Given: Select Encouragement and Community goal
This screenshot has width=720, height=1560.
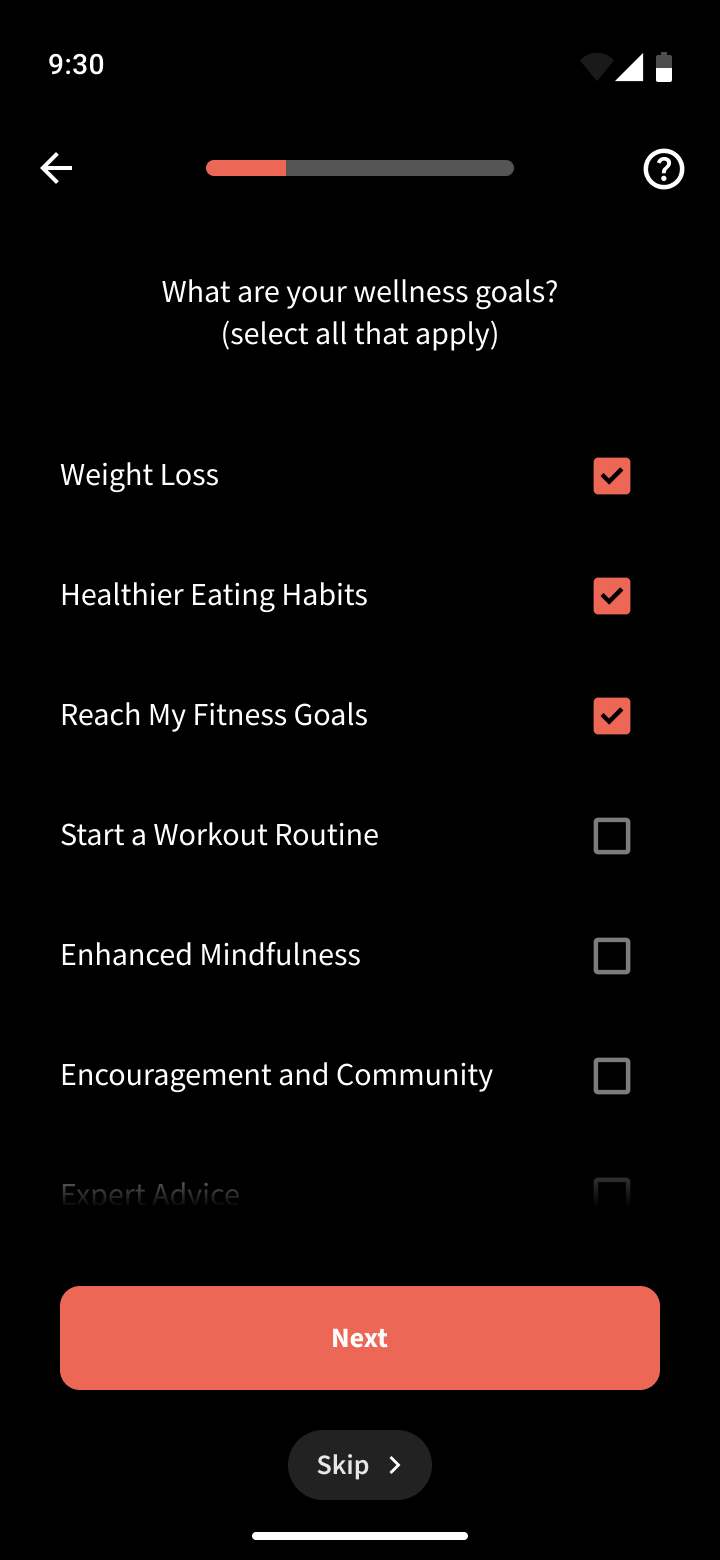Looking at the screenshot, I should pyautogui.click(x=611, y=1076).
